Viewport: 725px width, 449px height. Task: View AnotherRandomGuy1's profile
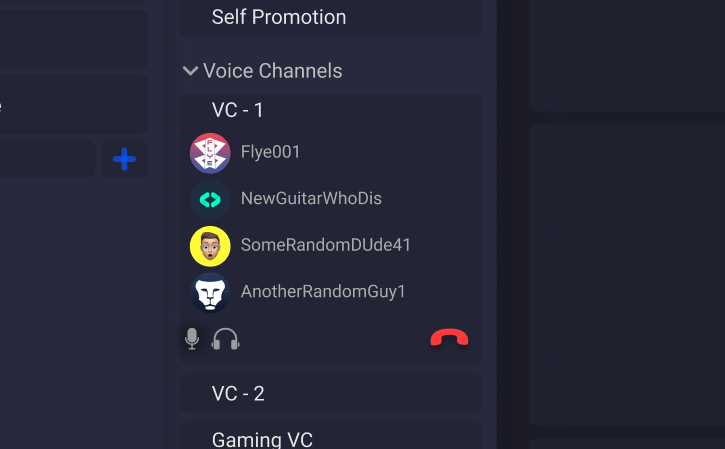323,292
